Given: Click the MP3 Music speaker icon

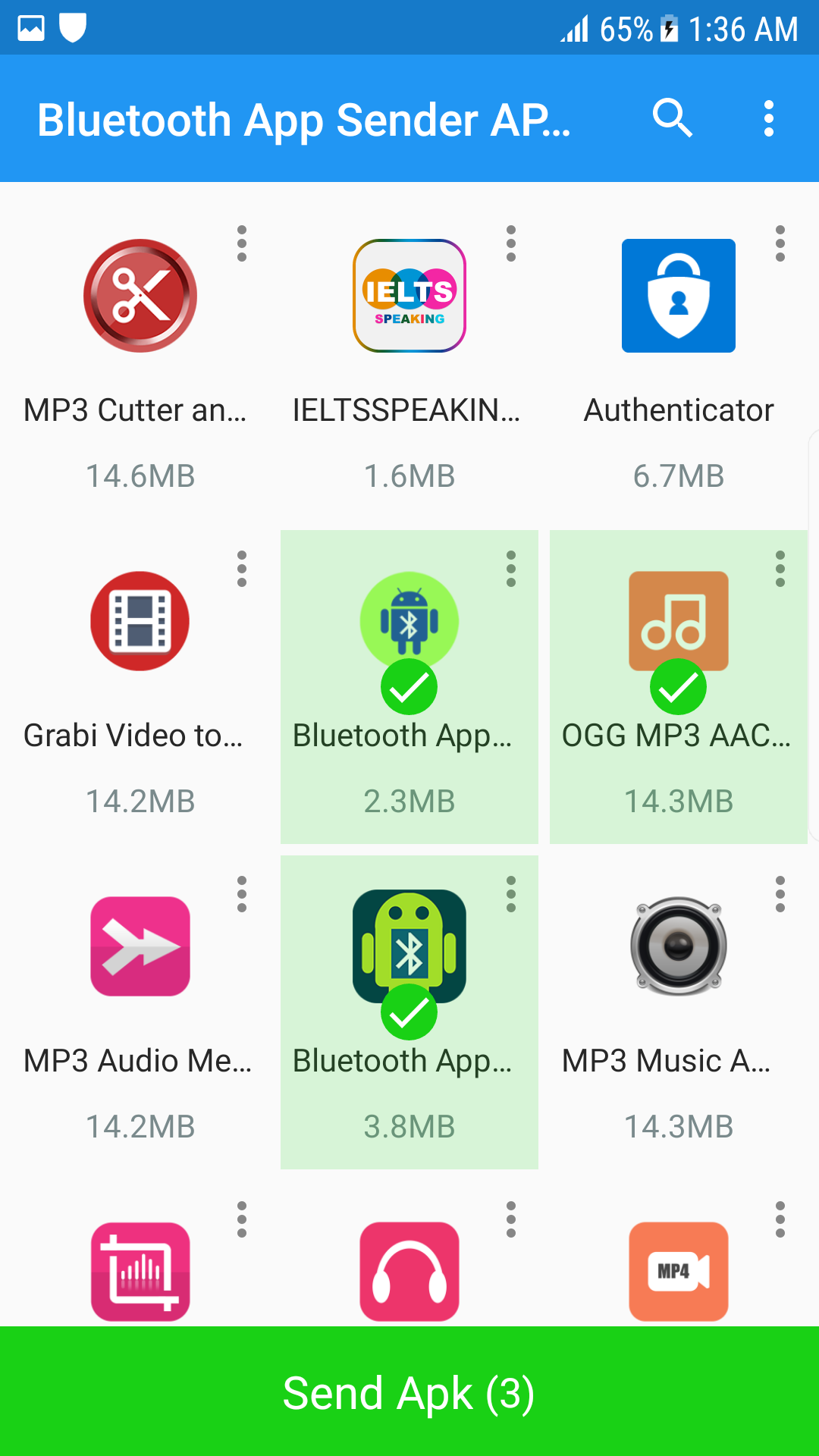Looking at the screenshot, I should 678,946.
